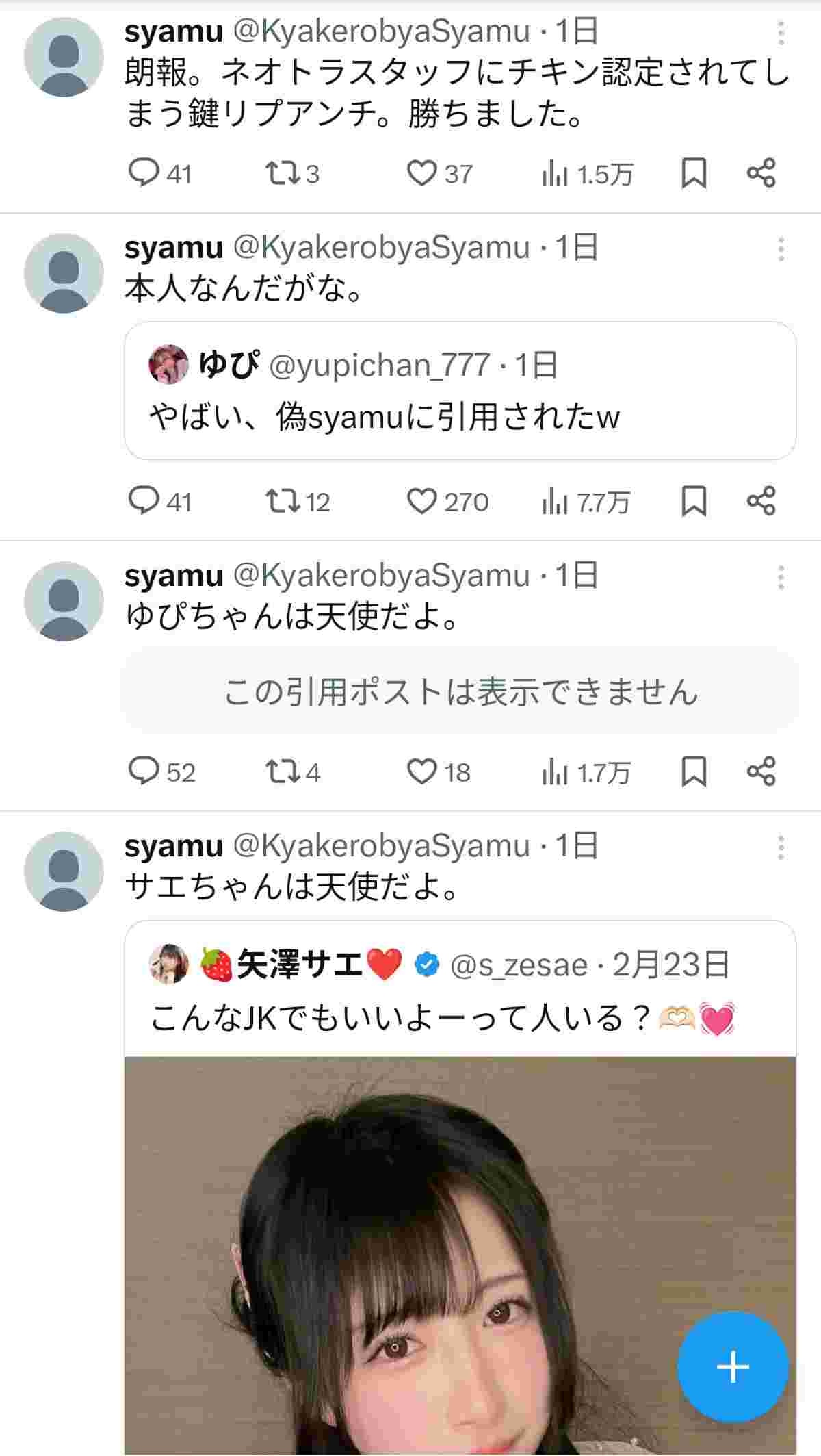The image size is (821, 1456).
Task: Bookmark the ゆぴちゃんは天使だよ post
Action: pyautogui.click(x=694, y=771)
